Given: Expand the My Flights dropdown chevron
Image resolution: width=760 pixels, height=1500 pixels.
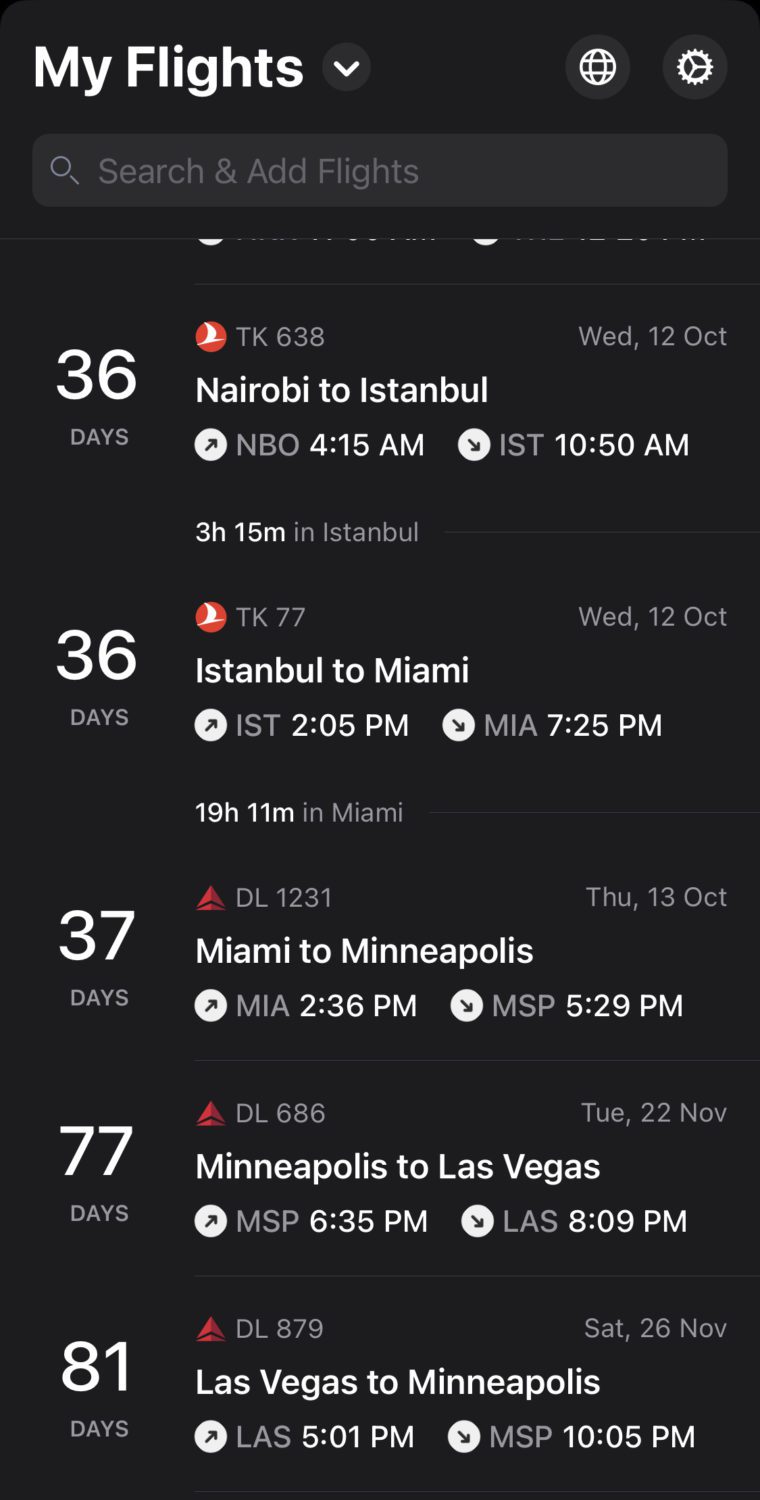Looking at the screenshot, I should [347, 68].
